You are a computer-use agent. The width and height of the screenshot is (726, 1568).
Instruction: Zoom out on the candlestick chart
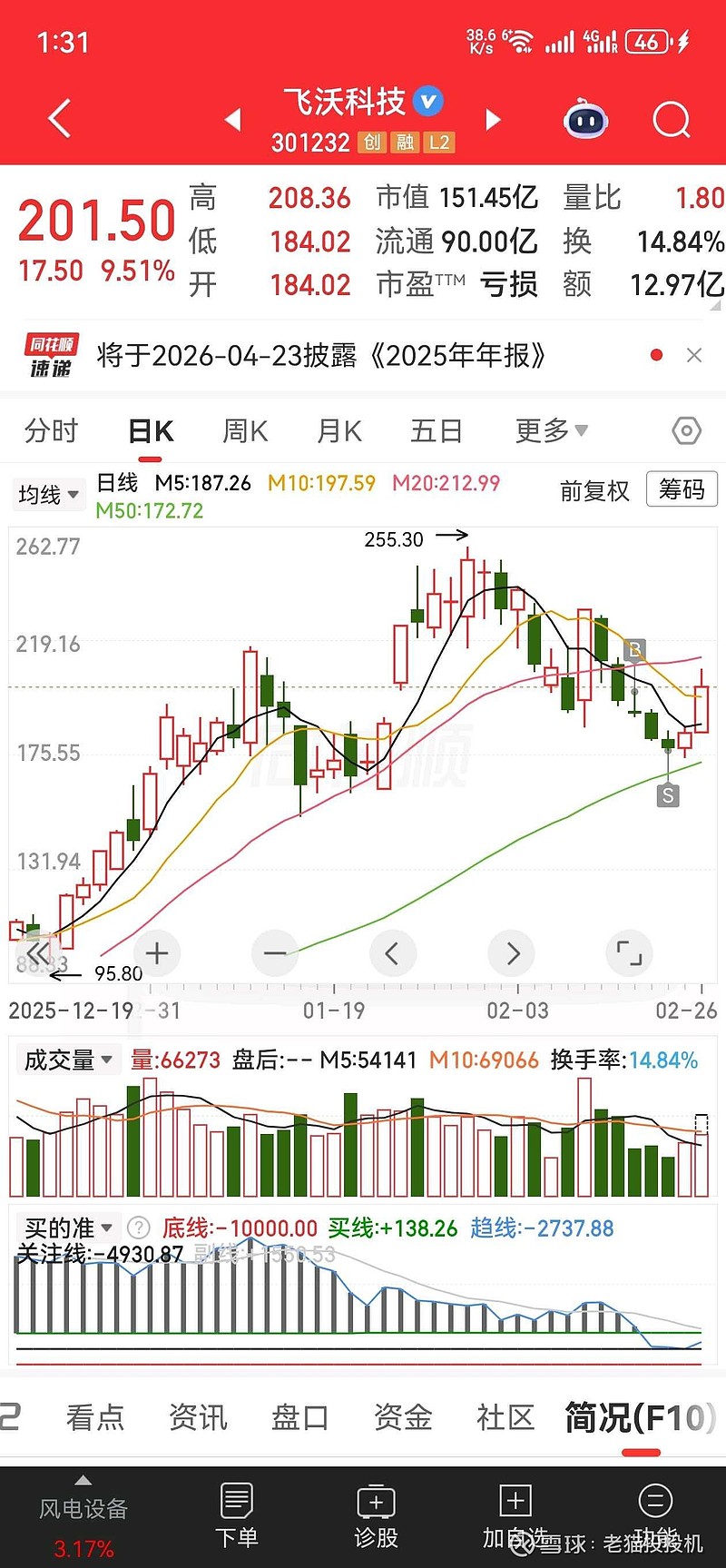[275, 953]
